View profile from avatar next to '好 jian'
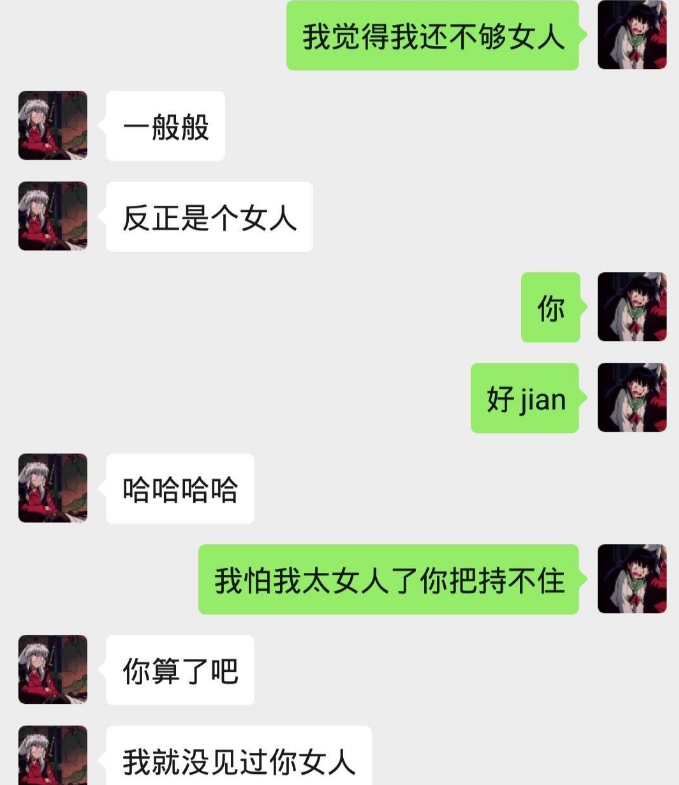Viewport: 679px width, 785px height. (x=632, y=397)
